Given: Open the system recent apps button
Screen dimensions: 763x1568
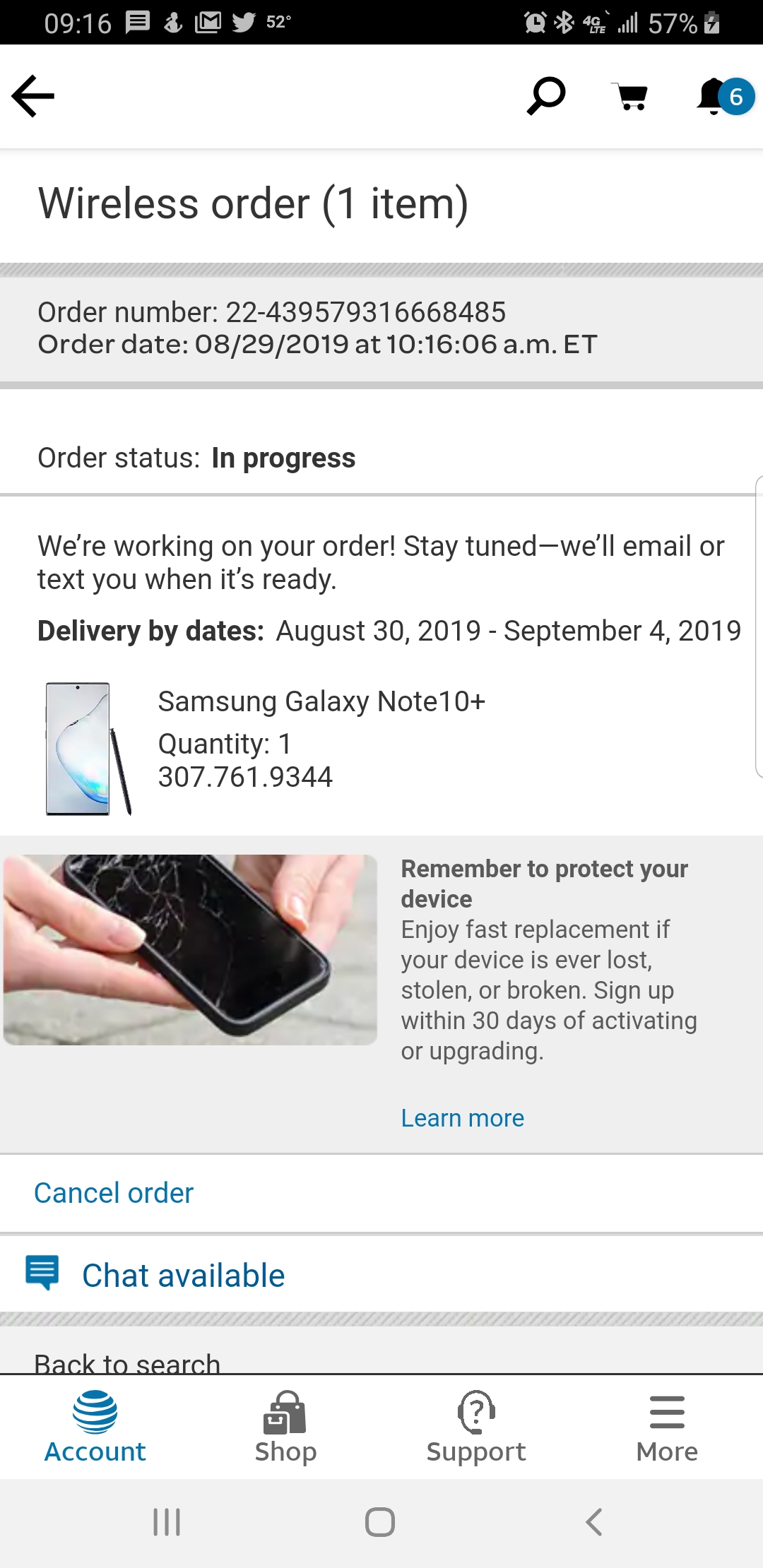Looking at the screenshot, I should pyautogui.click(x=167, y=1522).
